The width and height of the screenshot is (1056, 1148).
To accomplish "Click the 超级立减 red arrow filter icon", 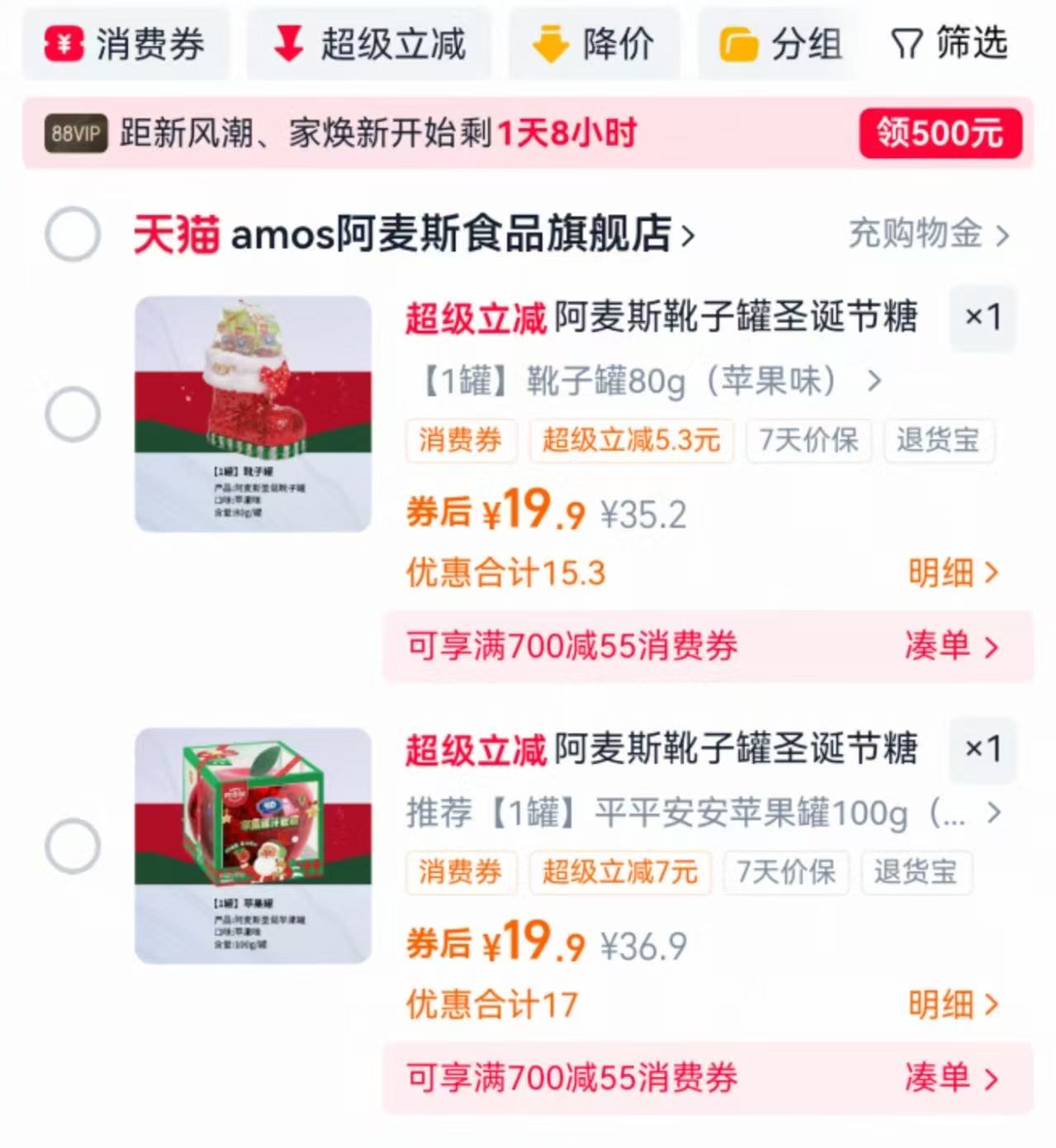I will point(287,45).
